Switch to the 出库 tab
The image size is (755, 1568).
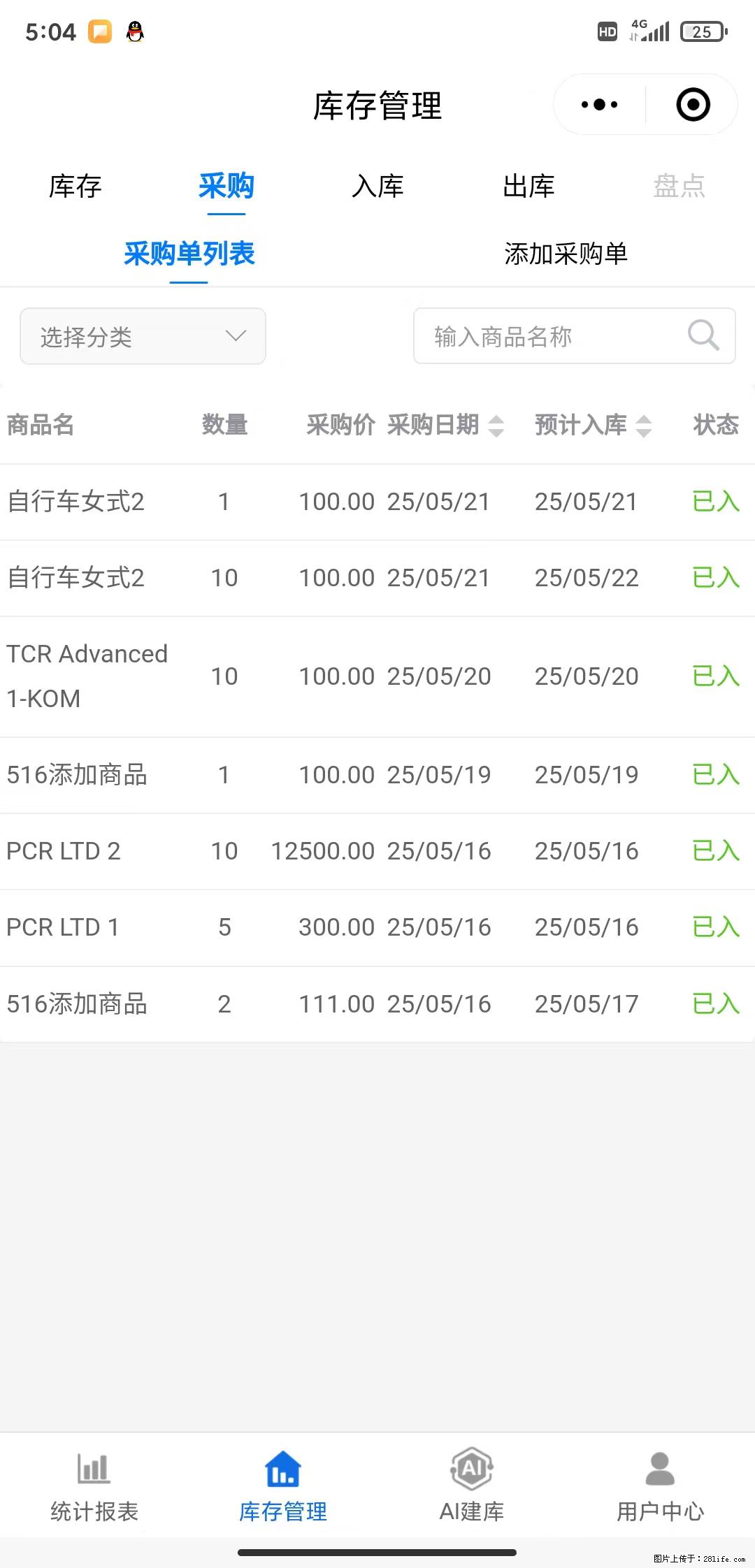528,187
